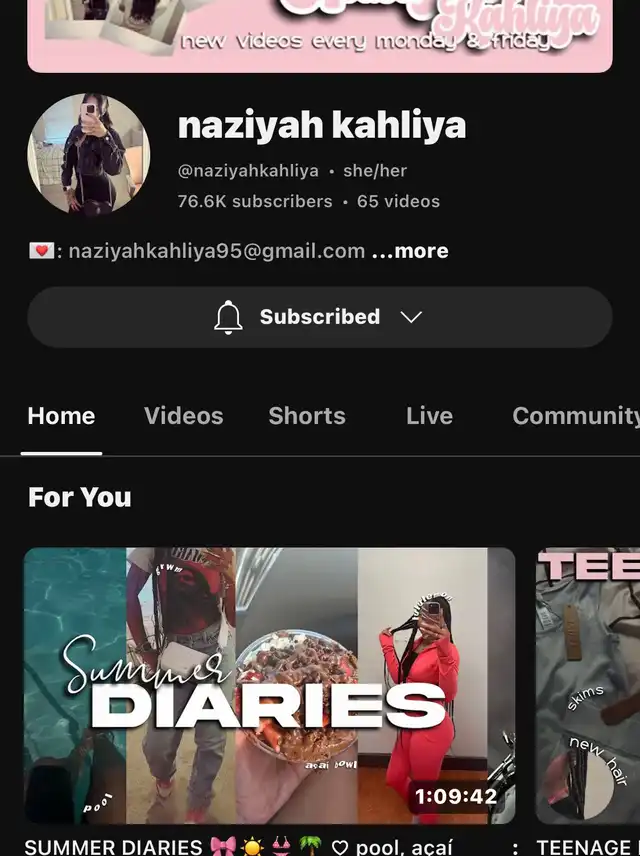640x856 pixels.
Task: Switch to the Live tab
Action: (429, 416)
